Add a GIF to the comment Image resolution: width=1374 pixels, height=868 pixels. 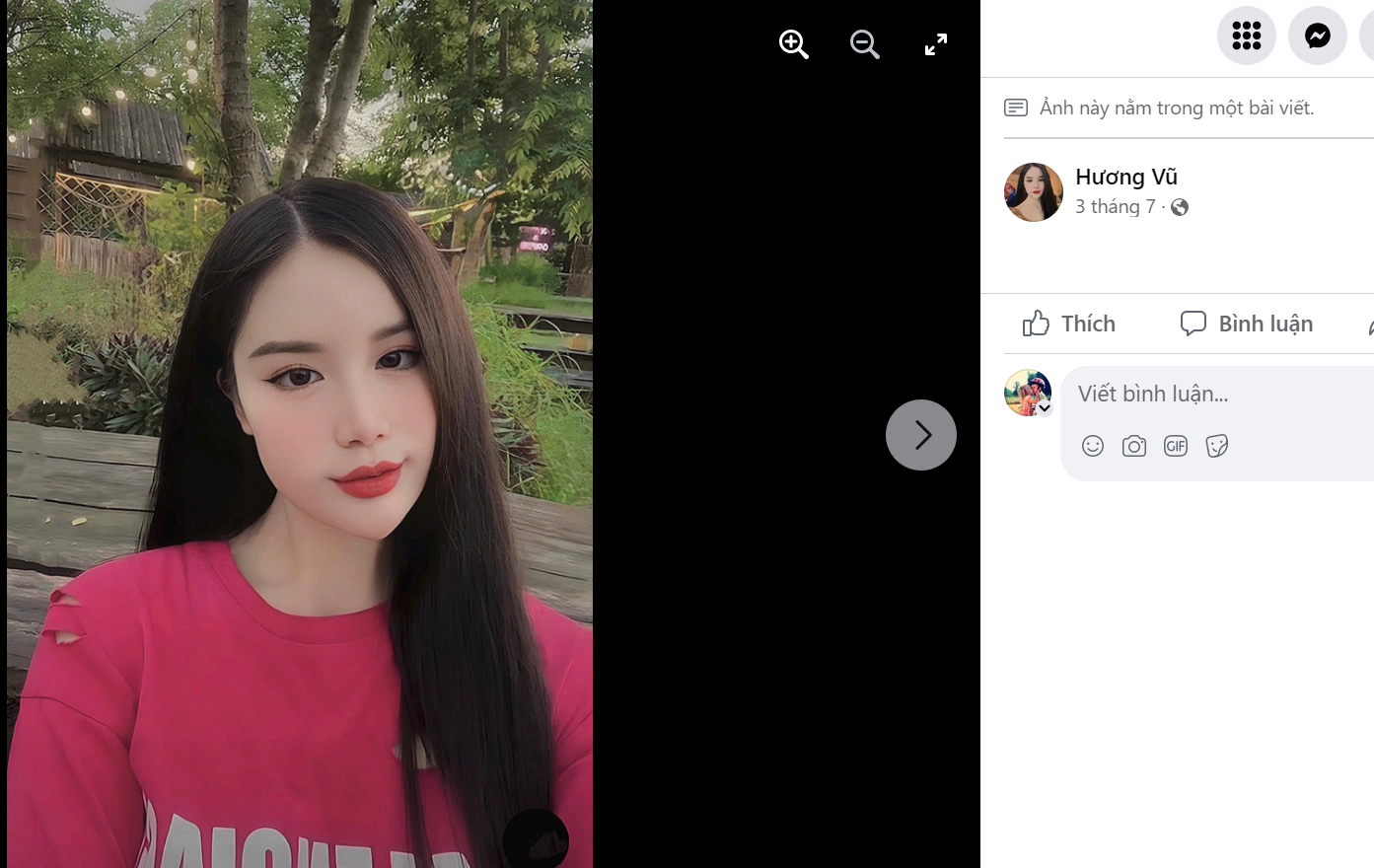coord(1176,446)
